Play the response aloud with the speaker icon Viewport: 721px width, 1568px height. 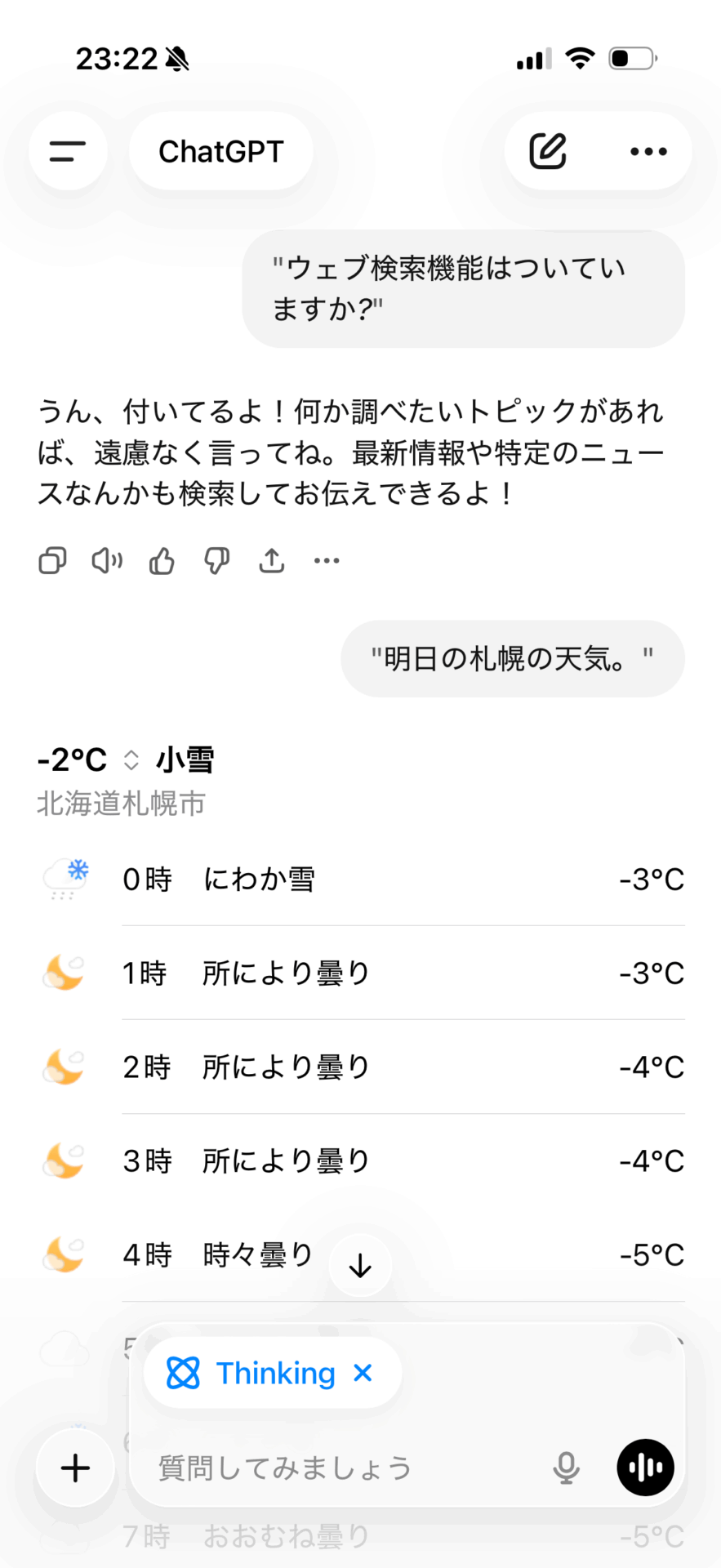click(106, 561)
